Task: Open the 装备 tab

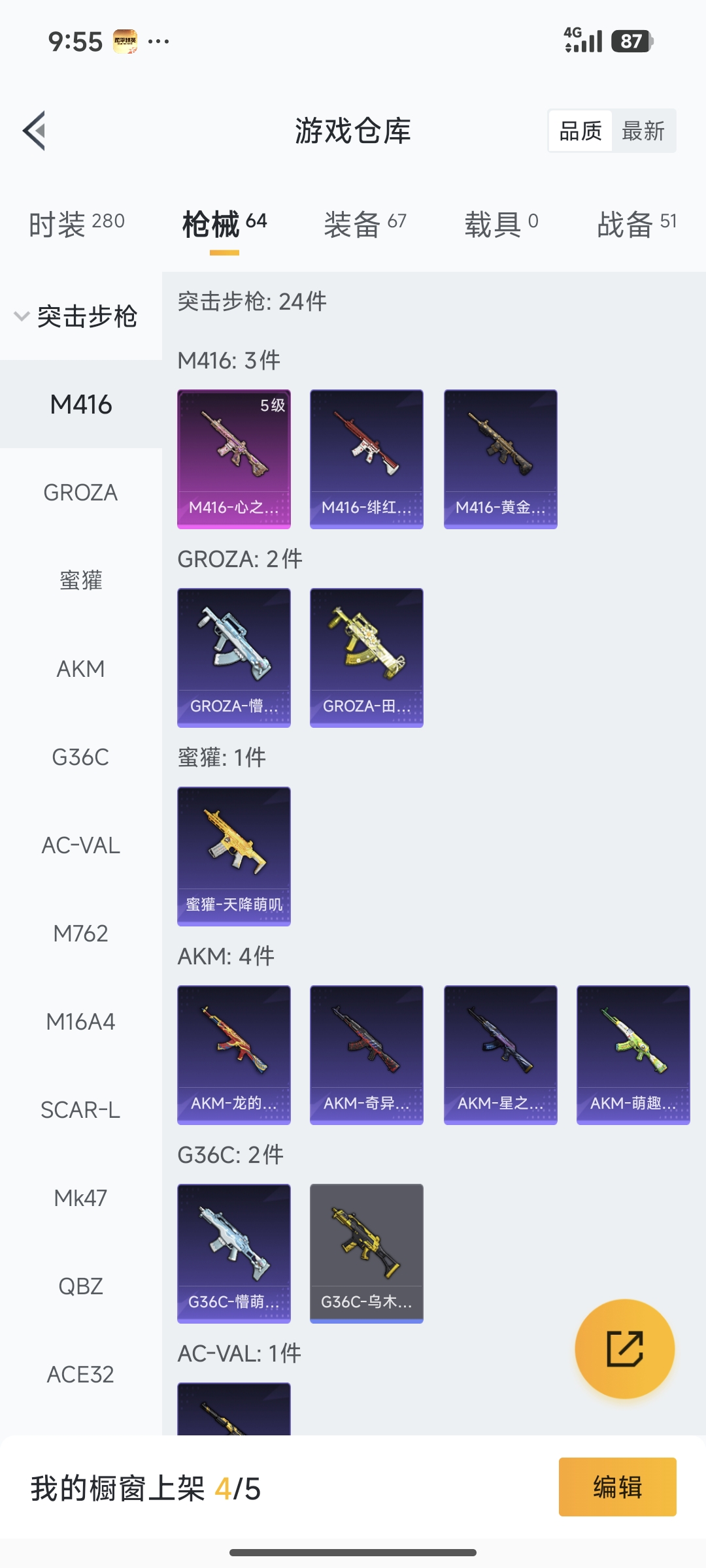Action: (365, 224)
